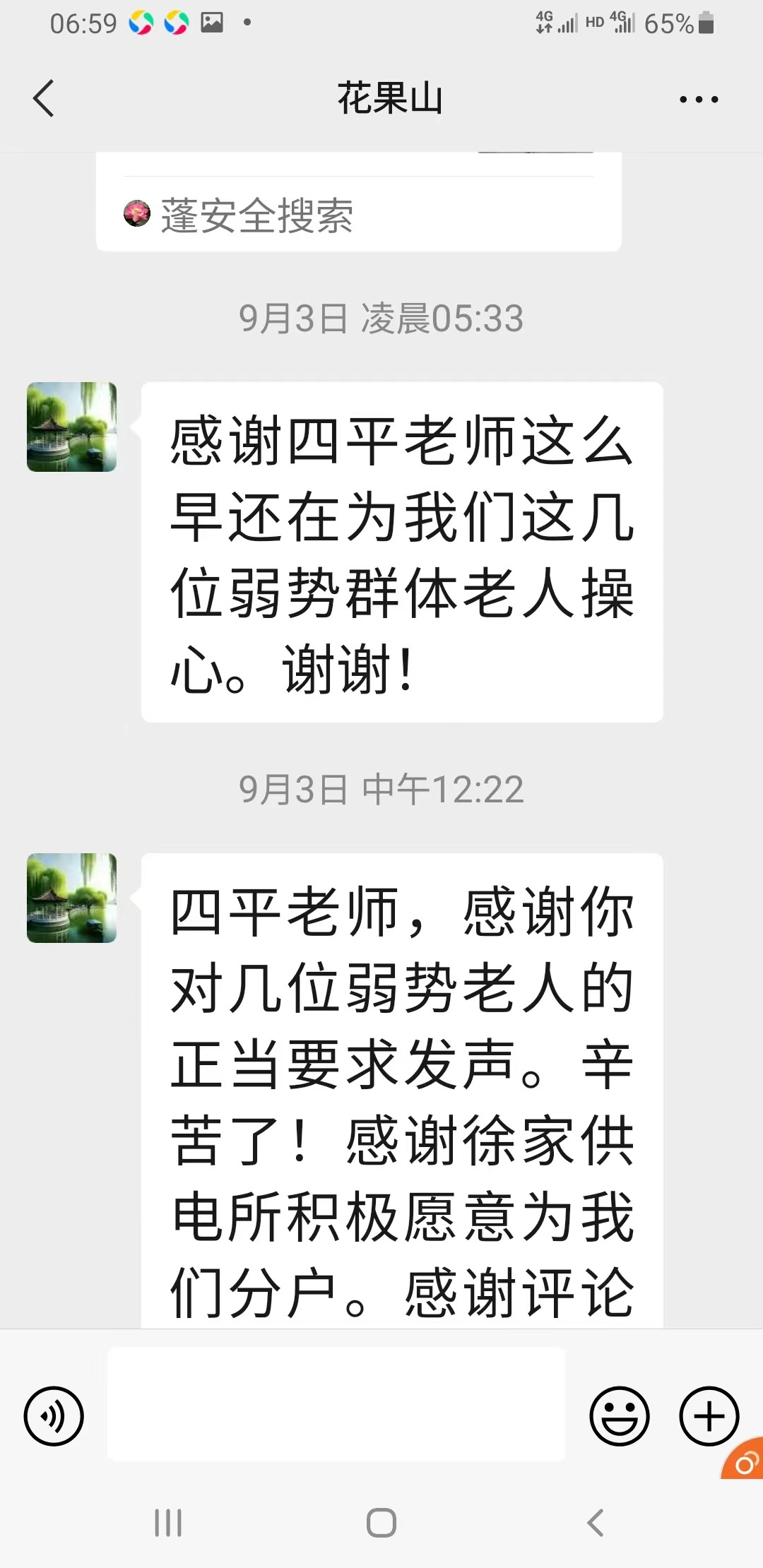The image size is (763, 1568).
Task: Go back from the 花果山 chat
Action: pos(44,98)
